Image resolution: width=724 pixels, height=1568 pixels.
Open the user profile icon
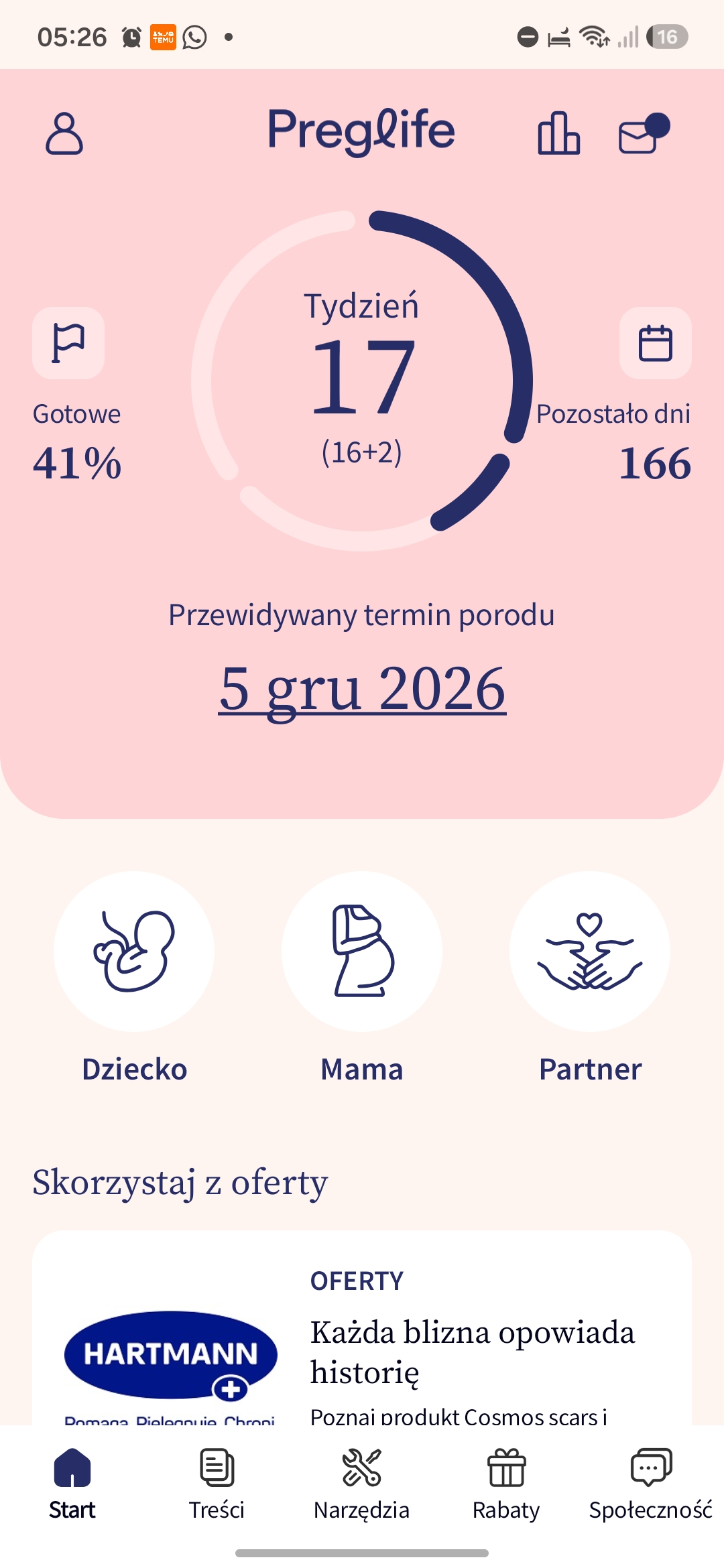click(x=64, y=133)
